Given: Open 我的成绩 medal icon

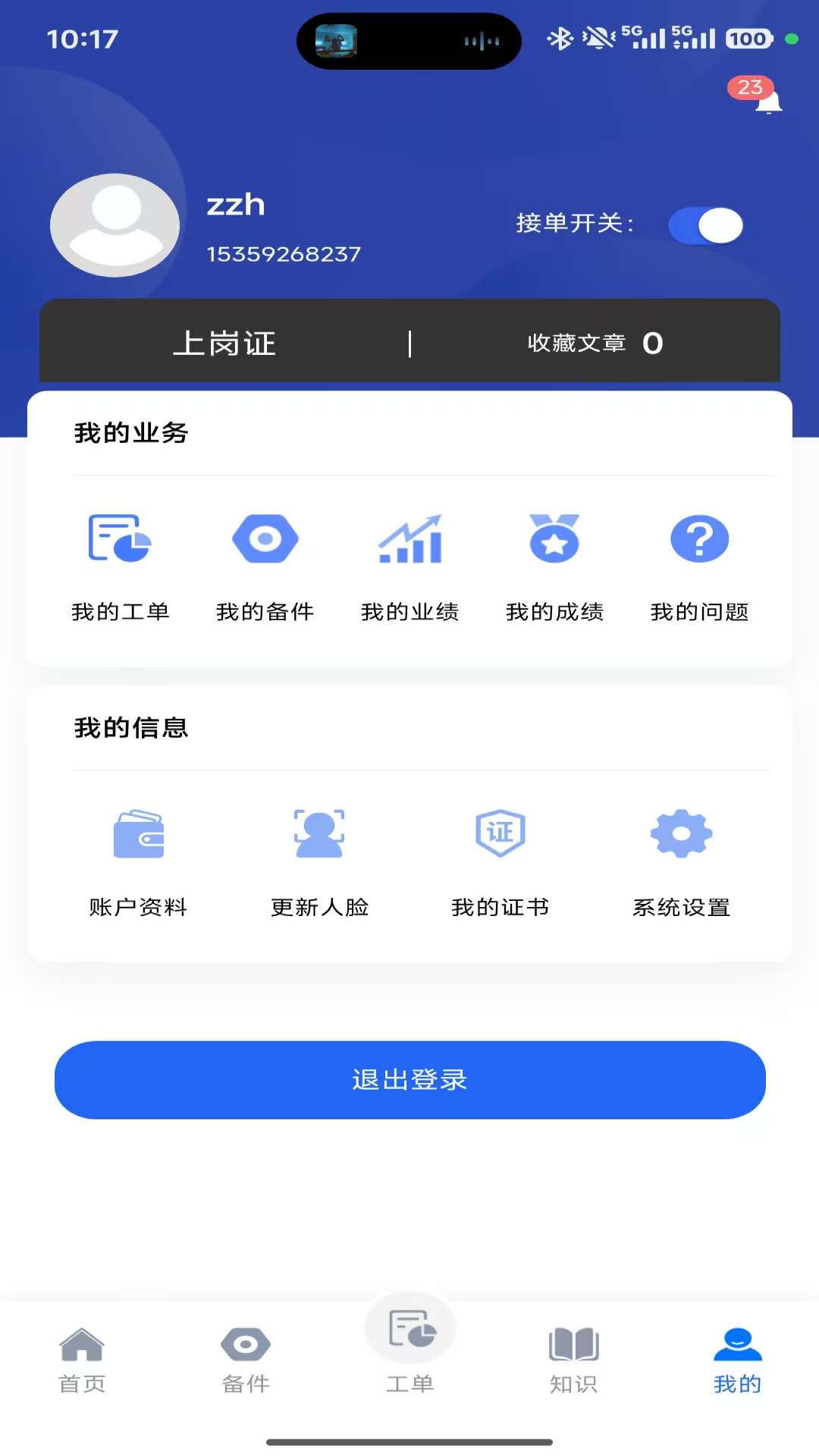Looking at the screenshot, I should pos(554,565).
